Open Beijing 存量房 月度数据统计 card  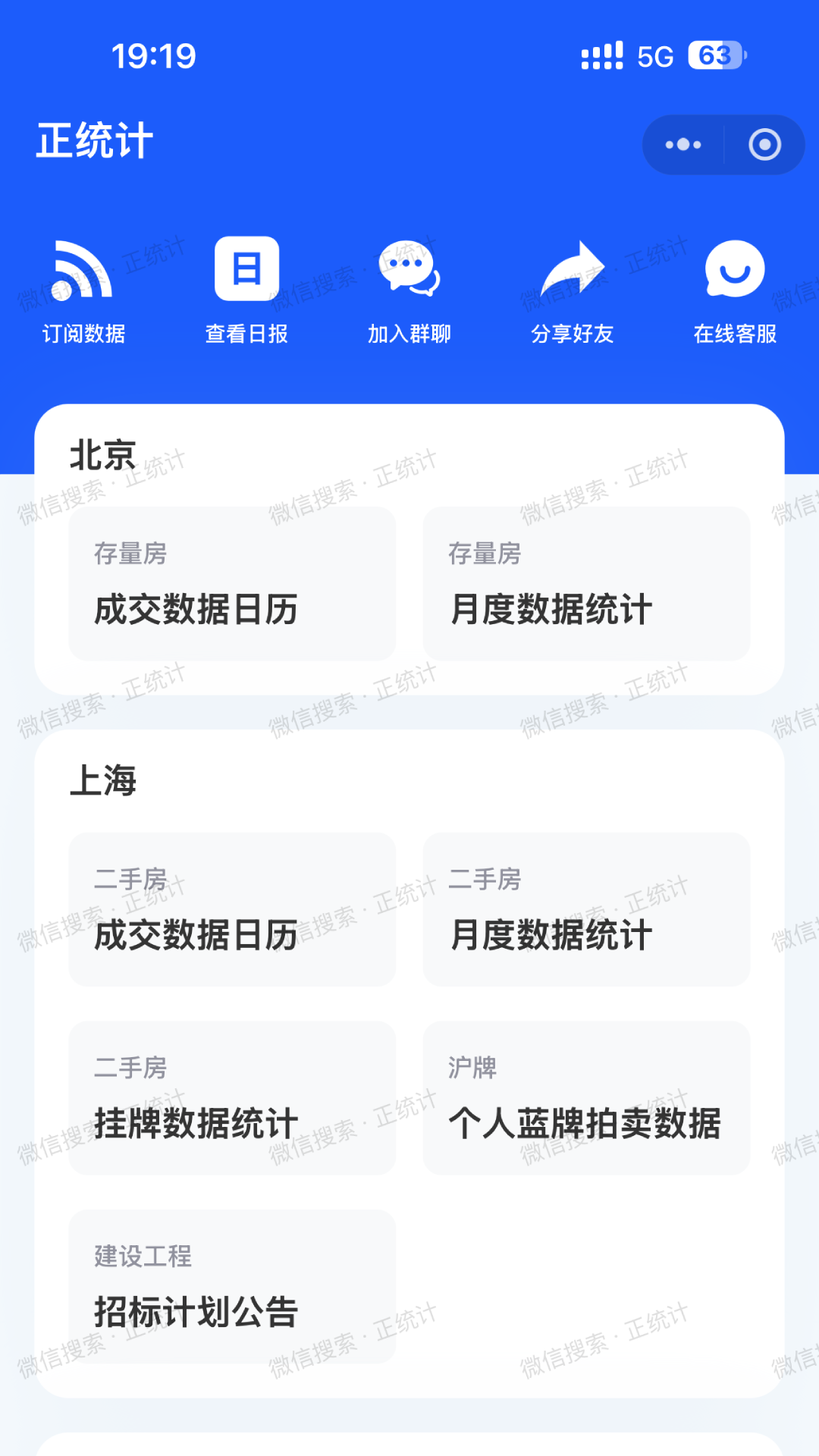click(586, 584)
